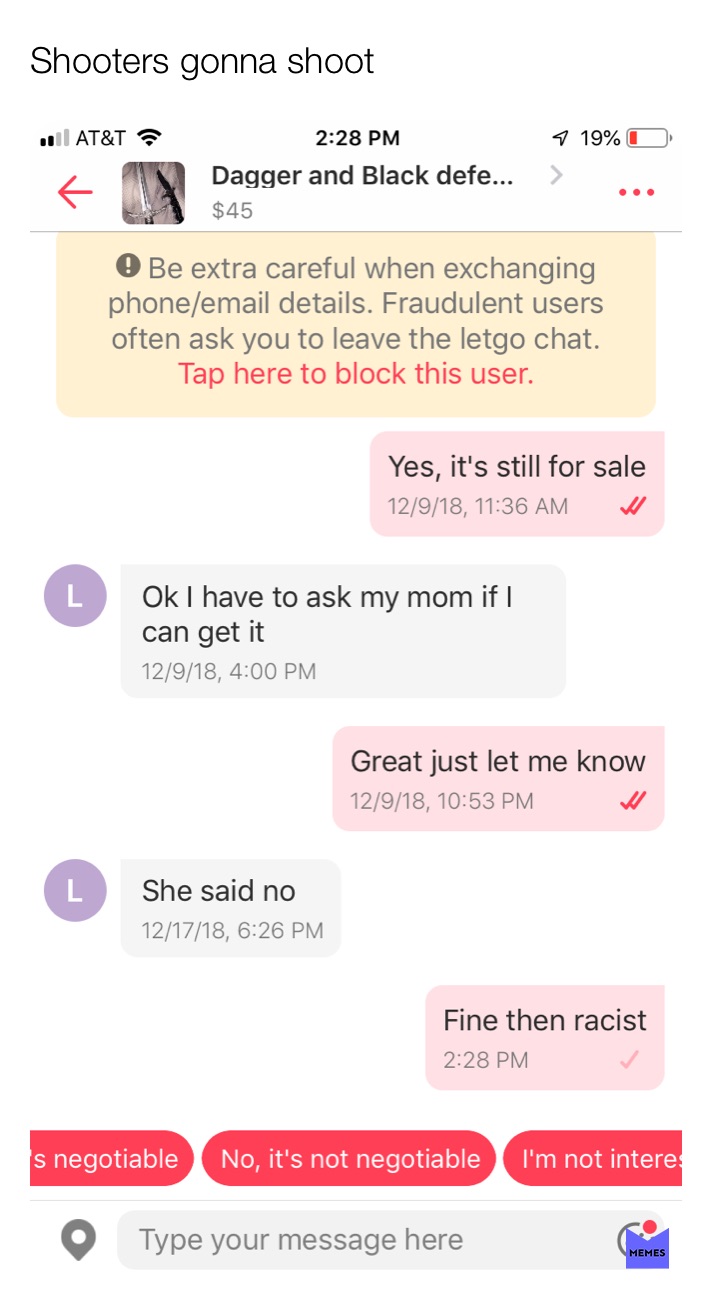
Task: Send the "No, it's not negotiable" quick reply
Action: pyautogui.click(x=349, y=1159)
